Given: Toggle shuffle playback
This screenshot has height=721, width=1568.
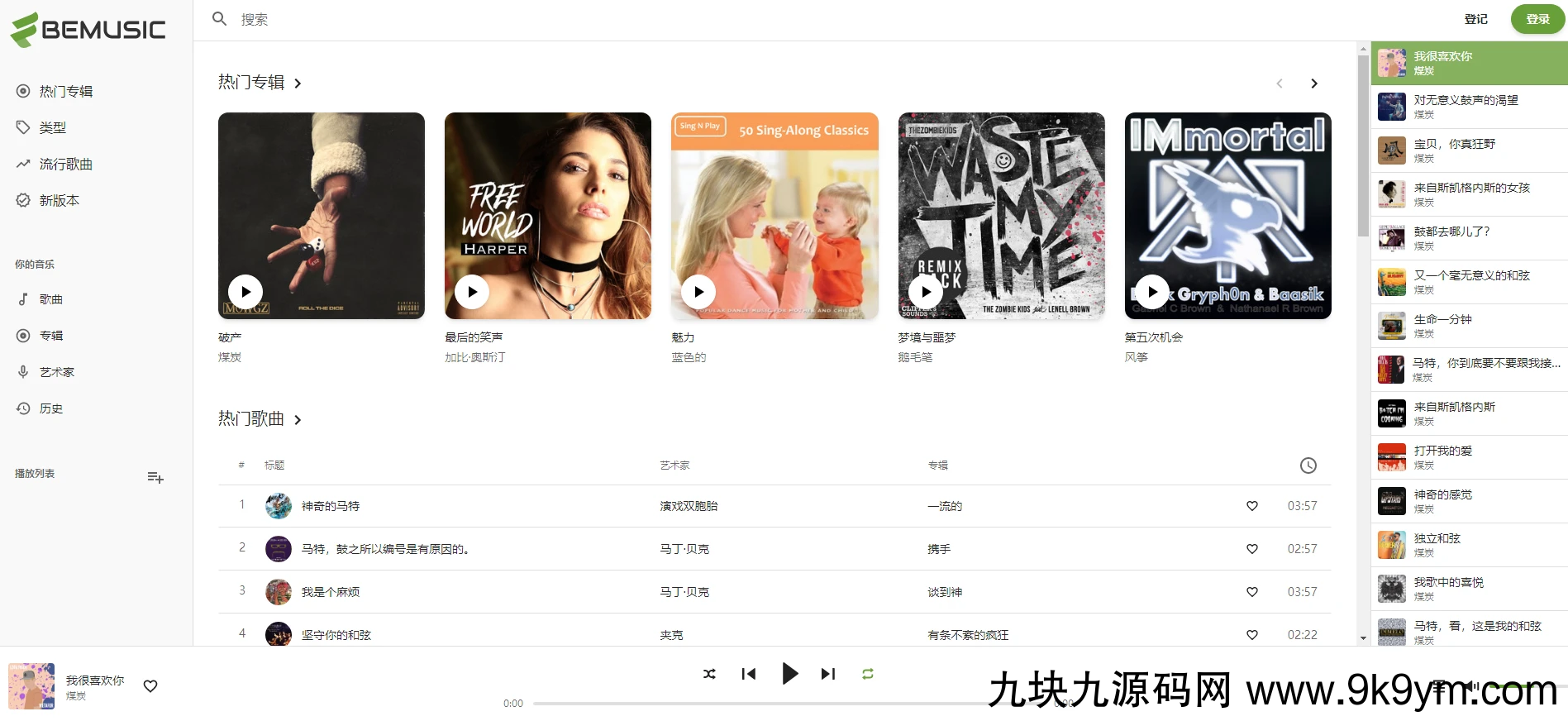Looking at the screenshot, I should click(709, 674).
